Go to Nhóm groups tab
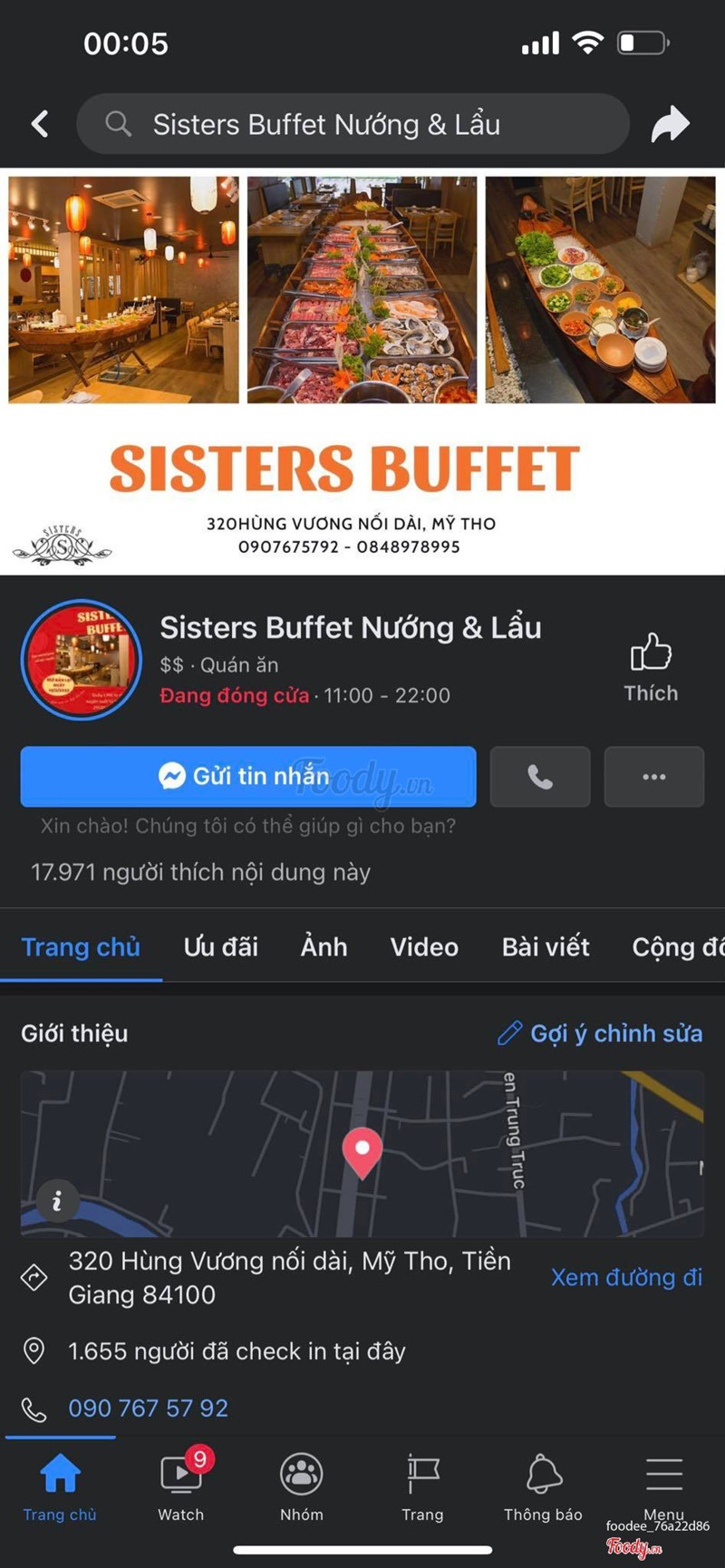Image resolution: width=725 pixels, height=1568 pixels. click(x=302, y=1486)
